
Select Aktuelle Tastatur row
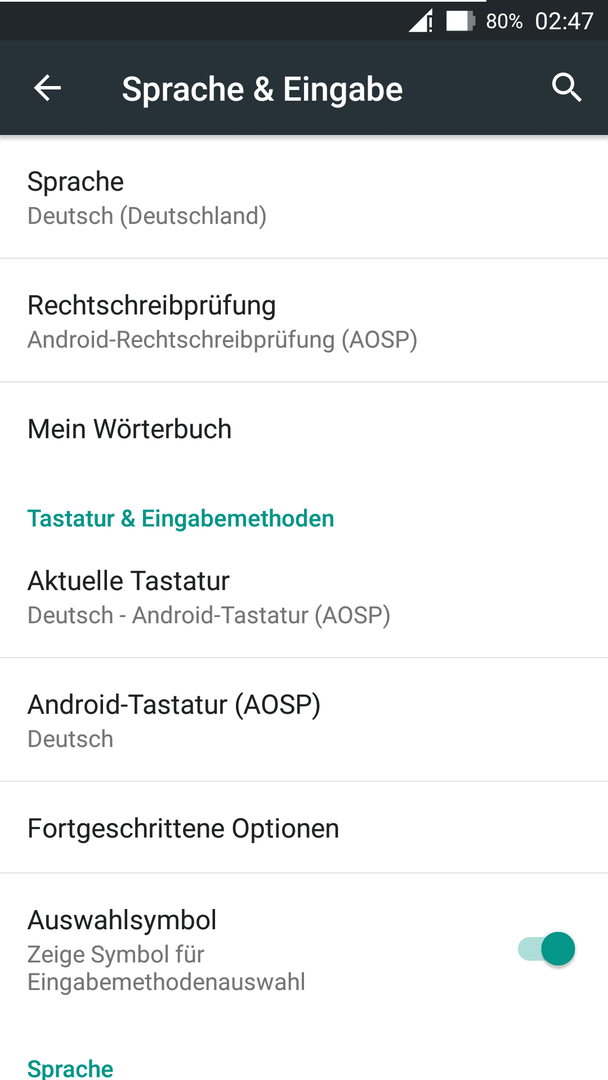point(304,596)
